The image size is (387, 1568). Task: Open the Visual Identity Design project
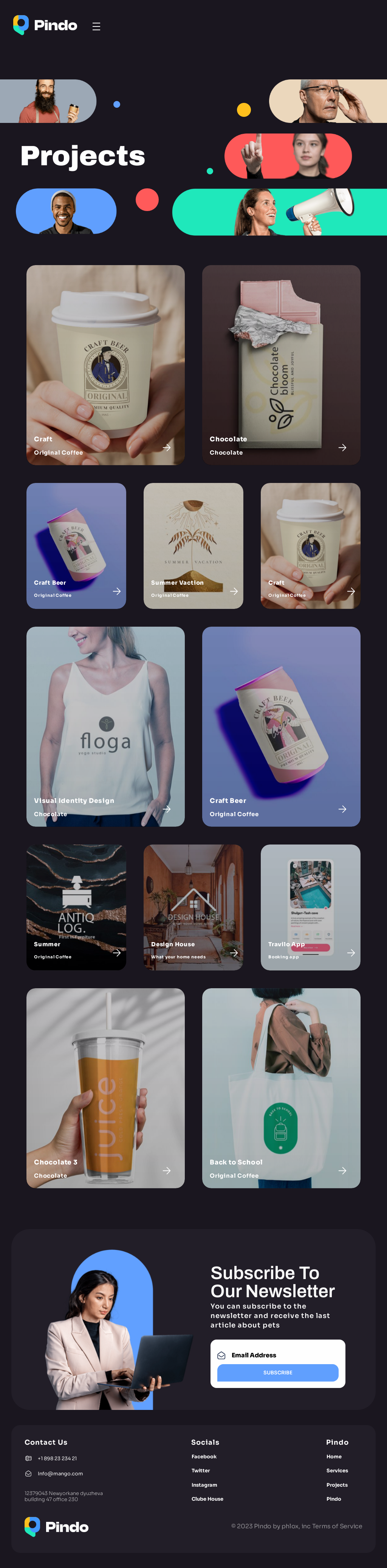click(x=105, y=726)
